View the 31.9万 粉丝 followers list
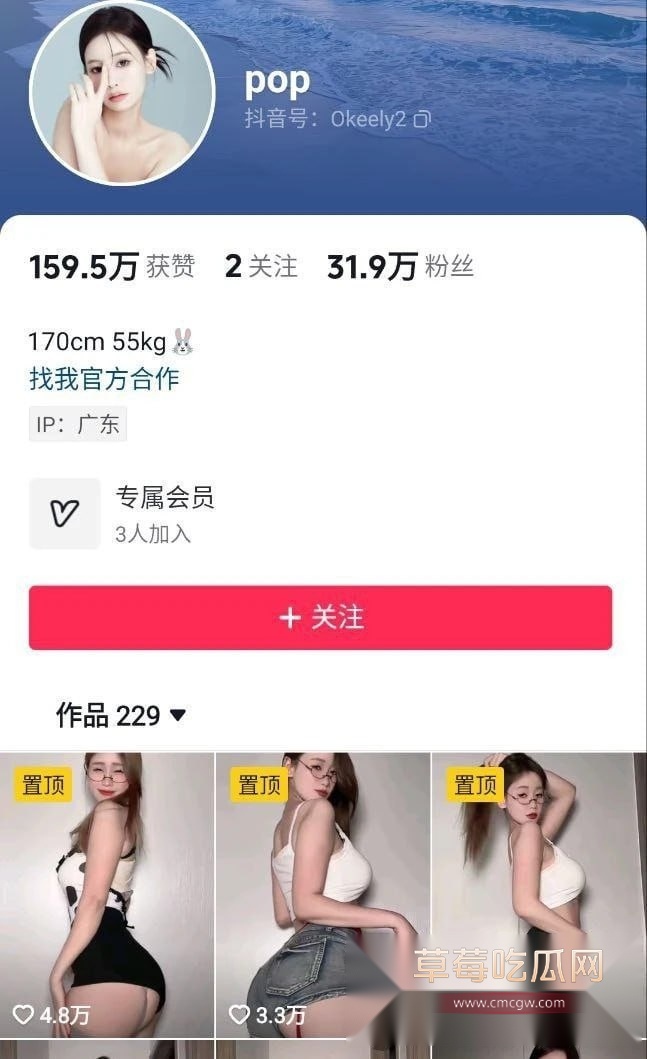This screenshot has width=647, height=1059. click(400, 267)
